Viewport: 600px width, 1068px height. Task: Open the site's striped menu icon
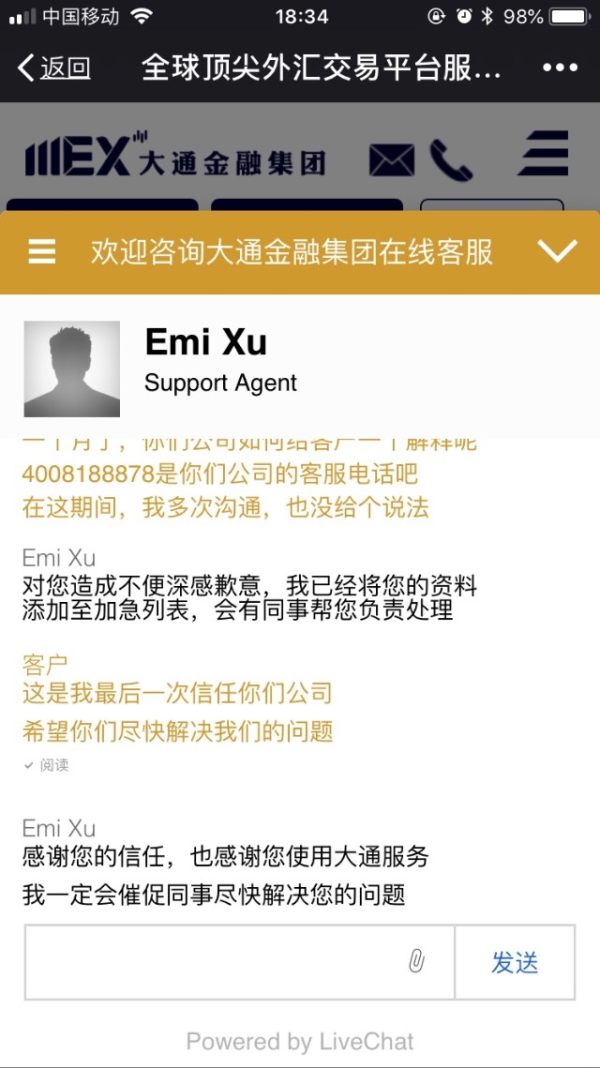543,155
